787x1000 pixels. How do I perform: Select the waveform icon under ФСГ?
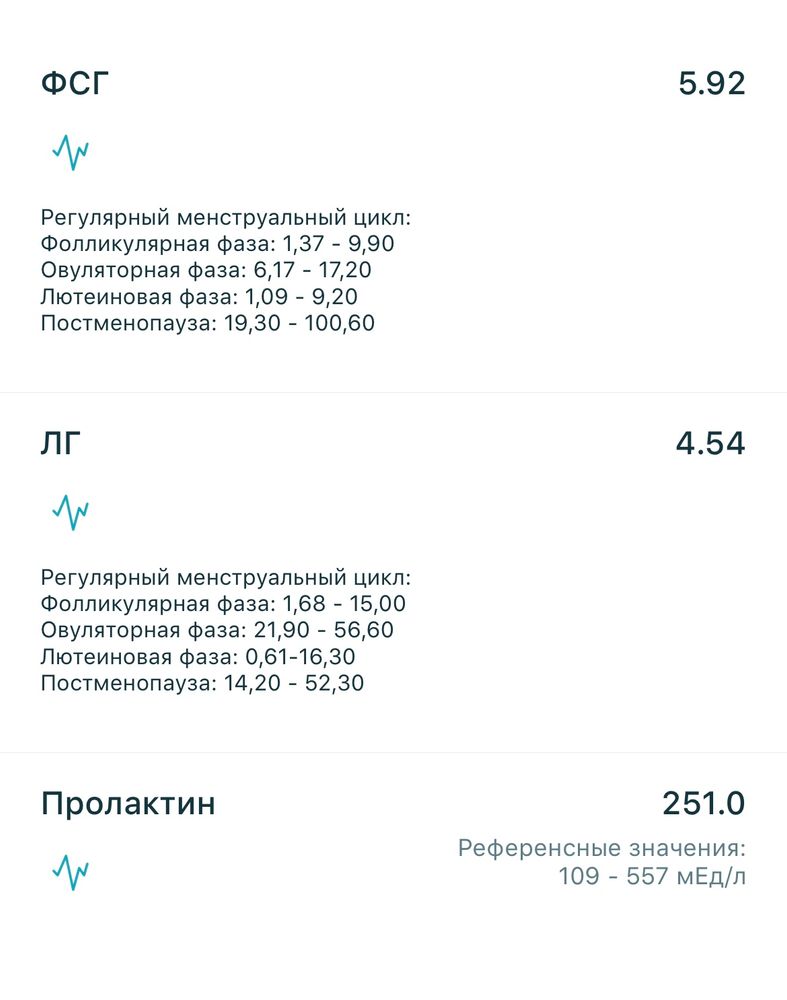click(71, 151)
